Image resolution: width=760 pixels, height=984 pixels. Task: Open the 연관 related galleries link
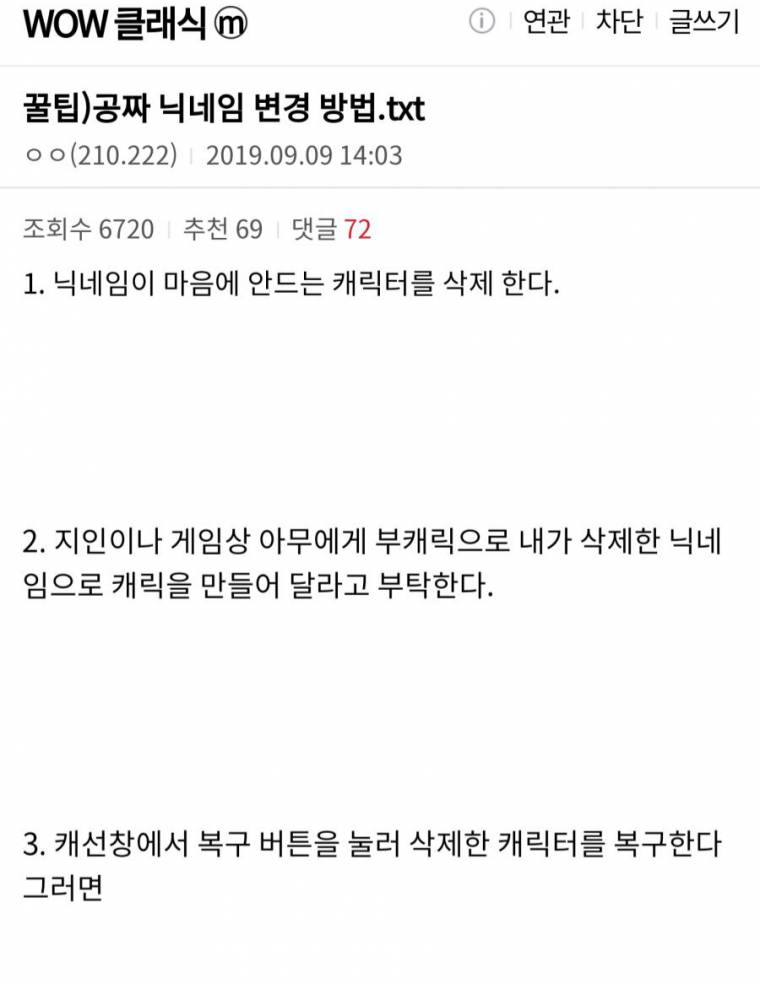tap(546, 22)
